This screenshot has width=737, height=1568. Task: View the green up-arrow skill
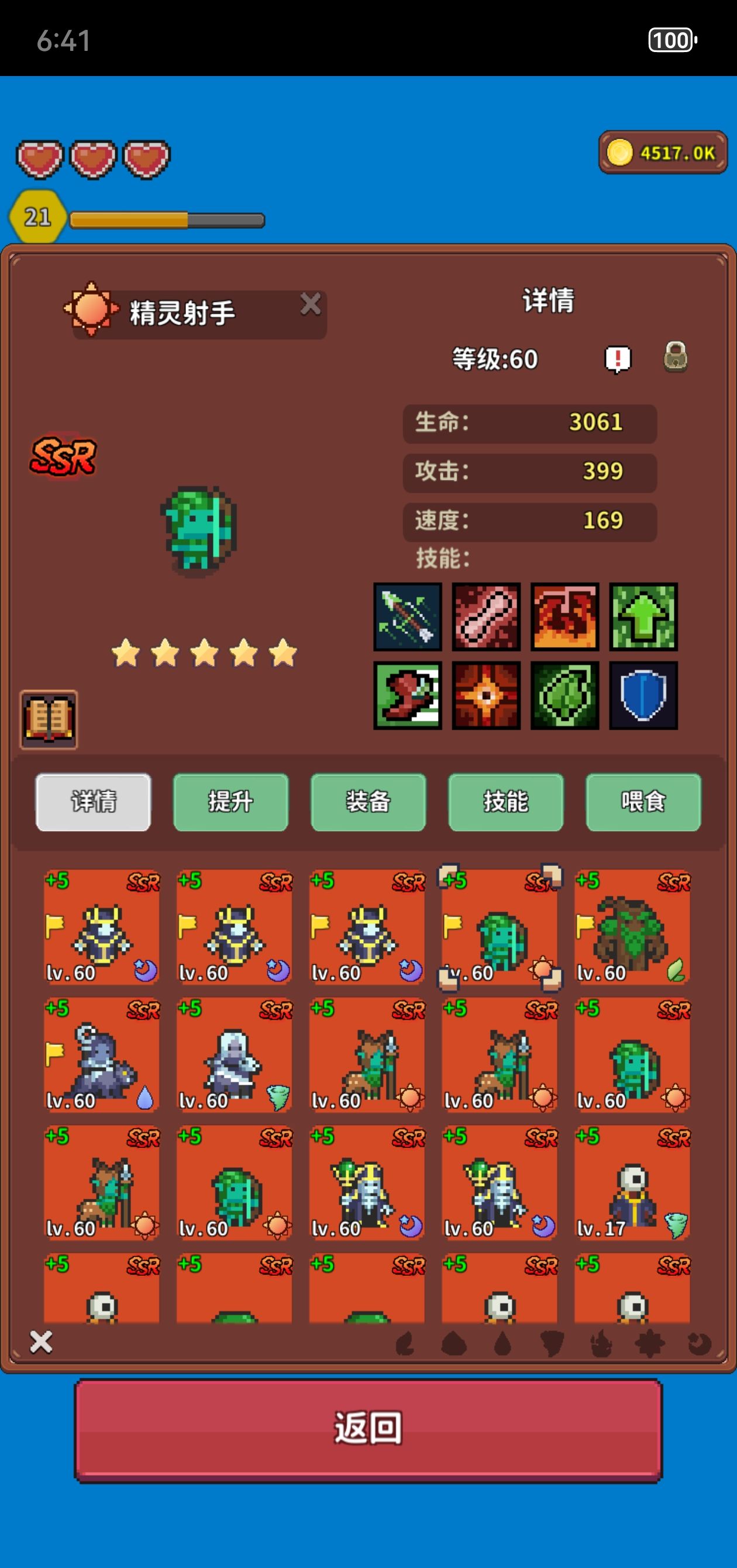coord(643,617)
